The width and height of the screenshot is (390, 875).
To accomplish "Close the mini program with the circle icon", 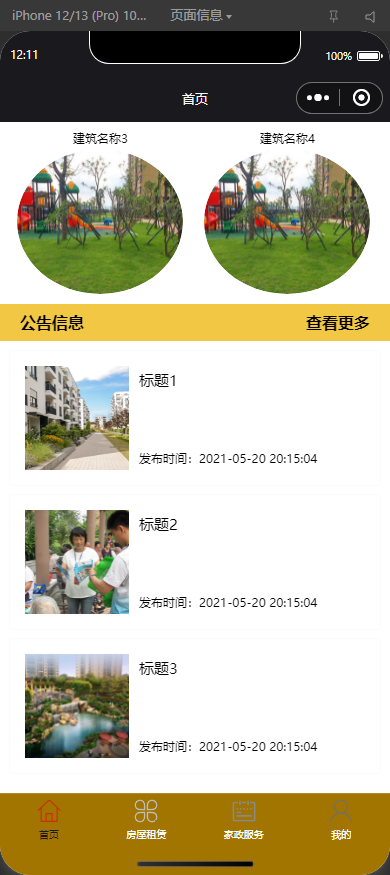I will (362, 98).
